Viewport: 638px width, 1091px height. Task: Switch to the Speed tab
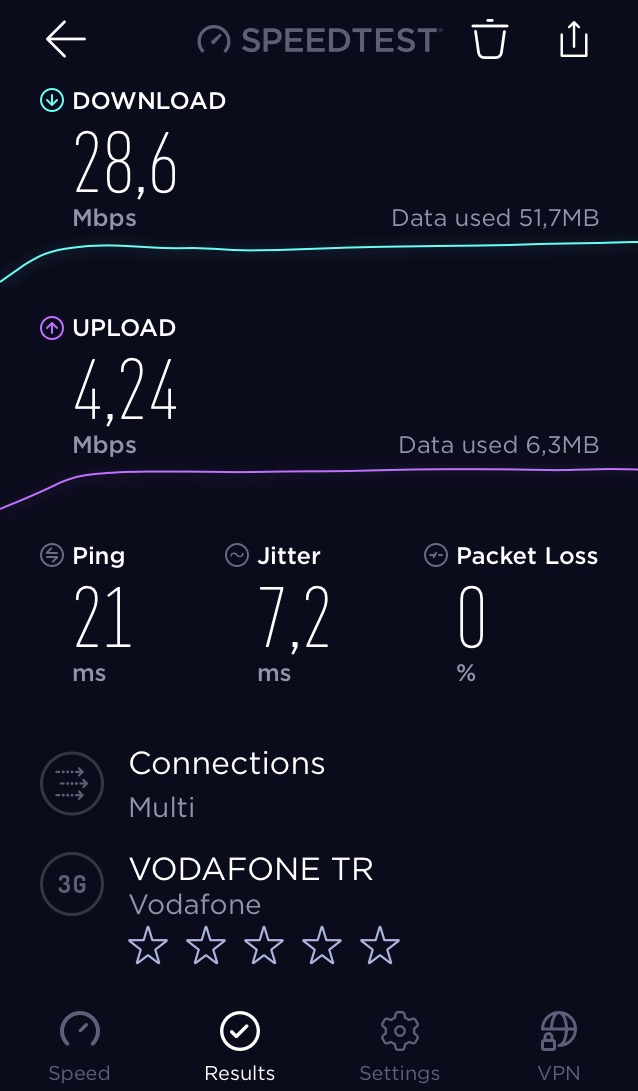click(x=79, y=1046)
